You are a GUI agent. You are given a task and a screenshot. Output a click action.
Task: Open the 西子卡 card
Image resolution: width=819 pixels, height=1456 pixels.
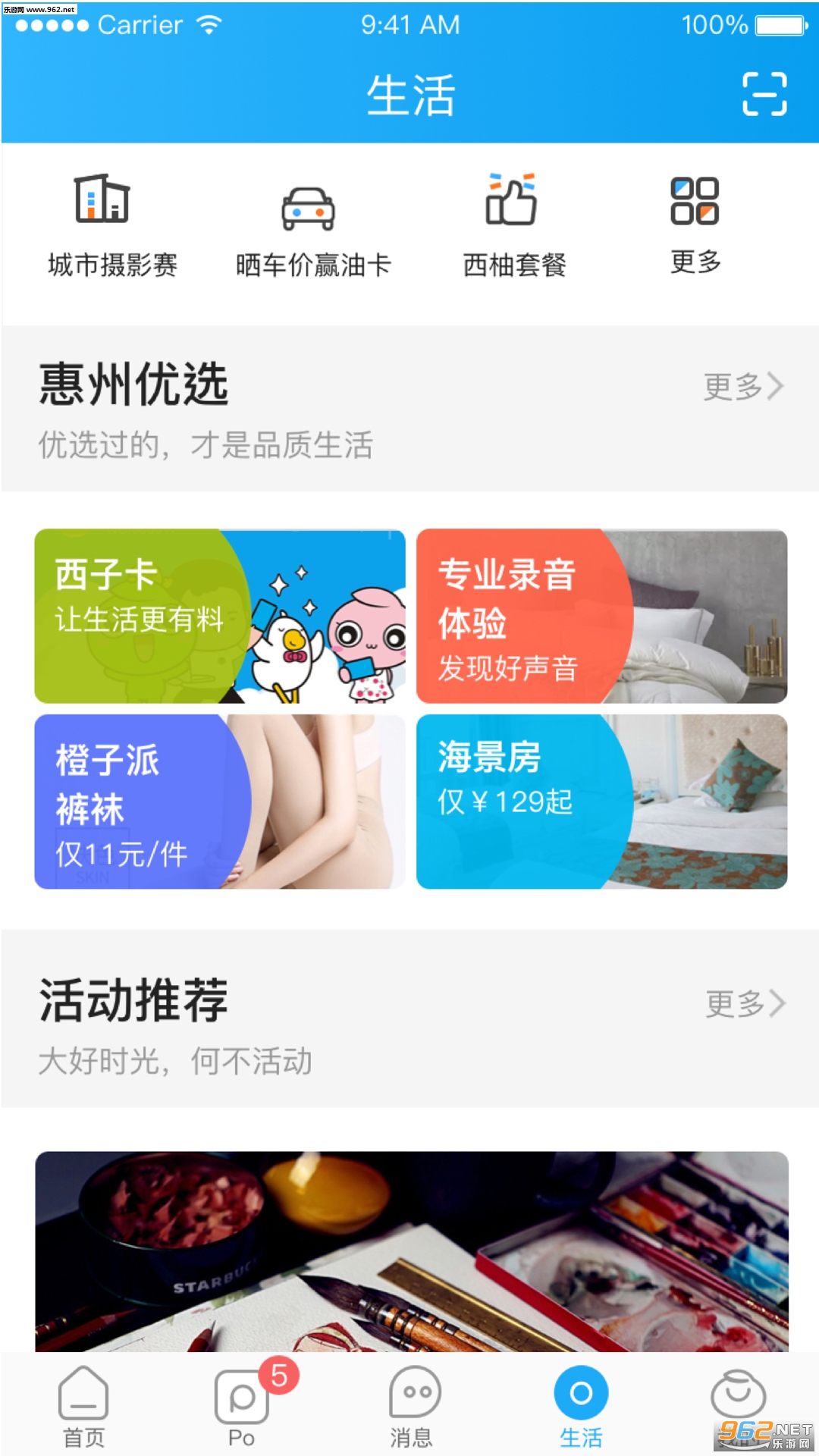[x=220, y=616]
